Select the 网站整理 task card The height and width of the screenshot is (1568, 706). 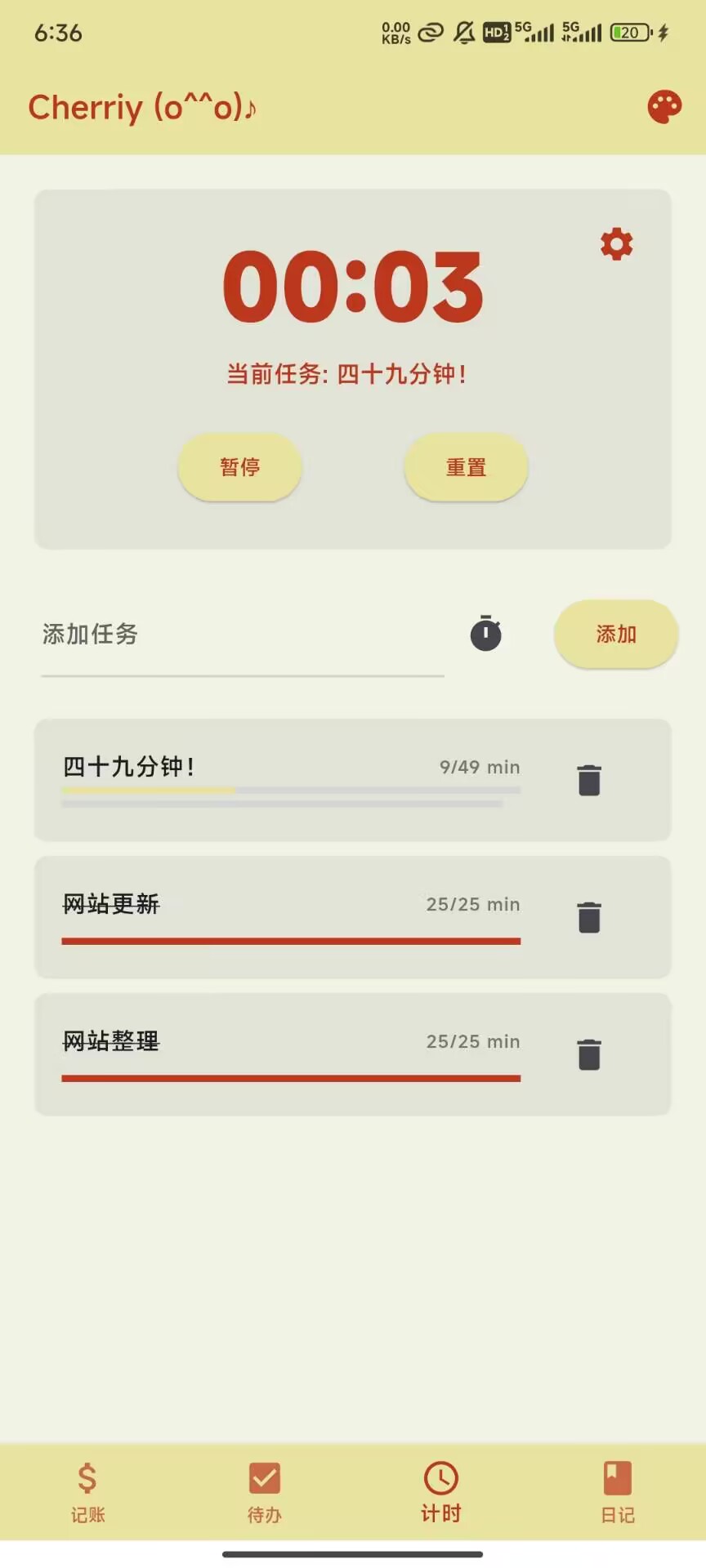291,1053
